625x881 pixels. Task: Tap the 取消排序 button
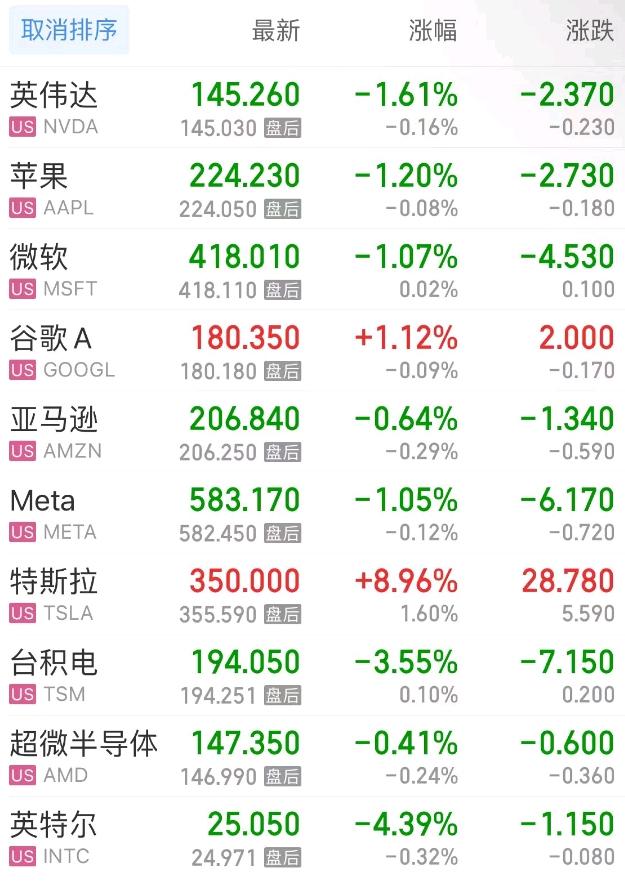(x=68, y=31)
